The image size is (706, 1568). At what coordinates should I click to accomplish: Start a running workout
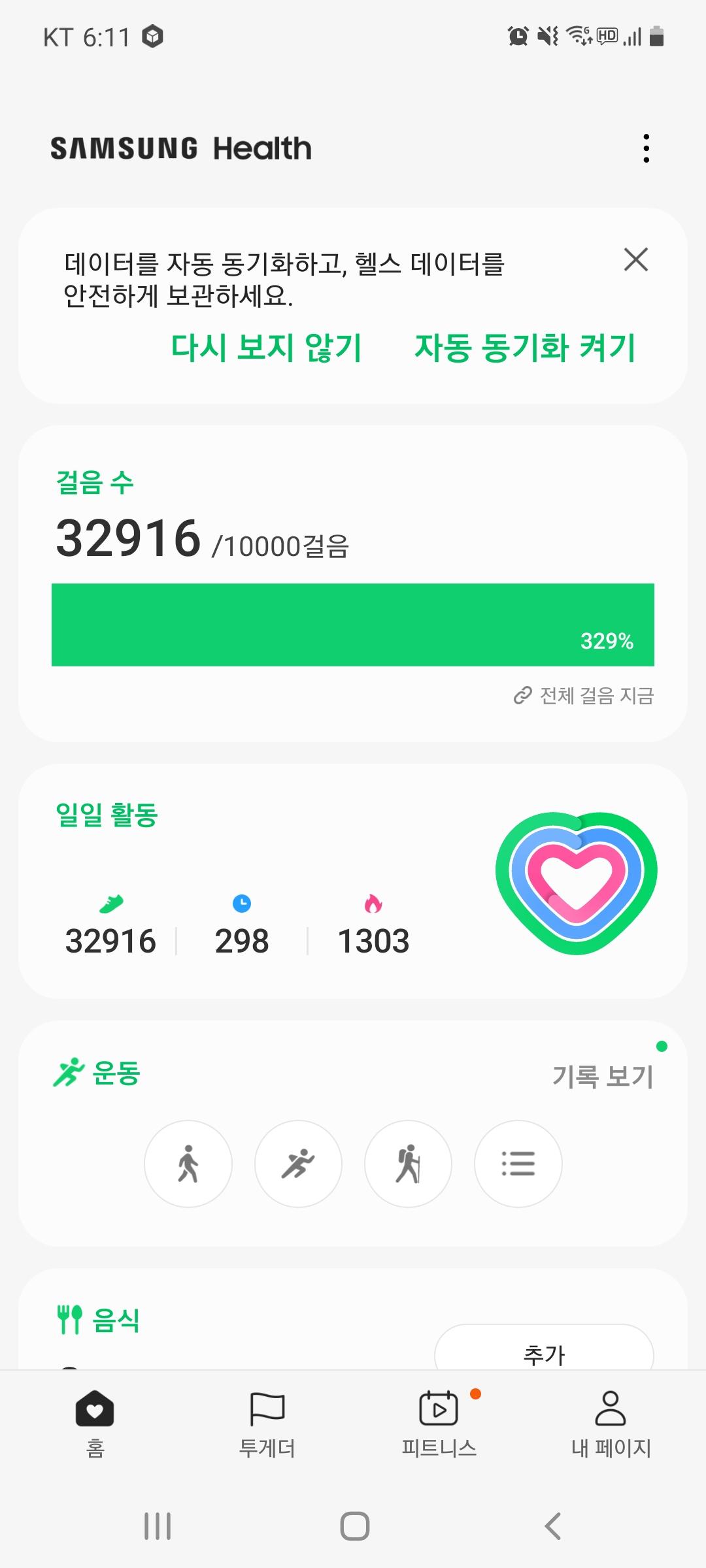298,1164
